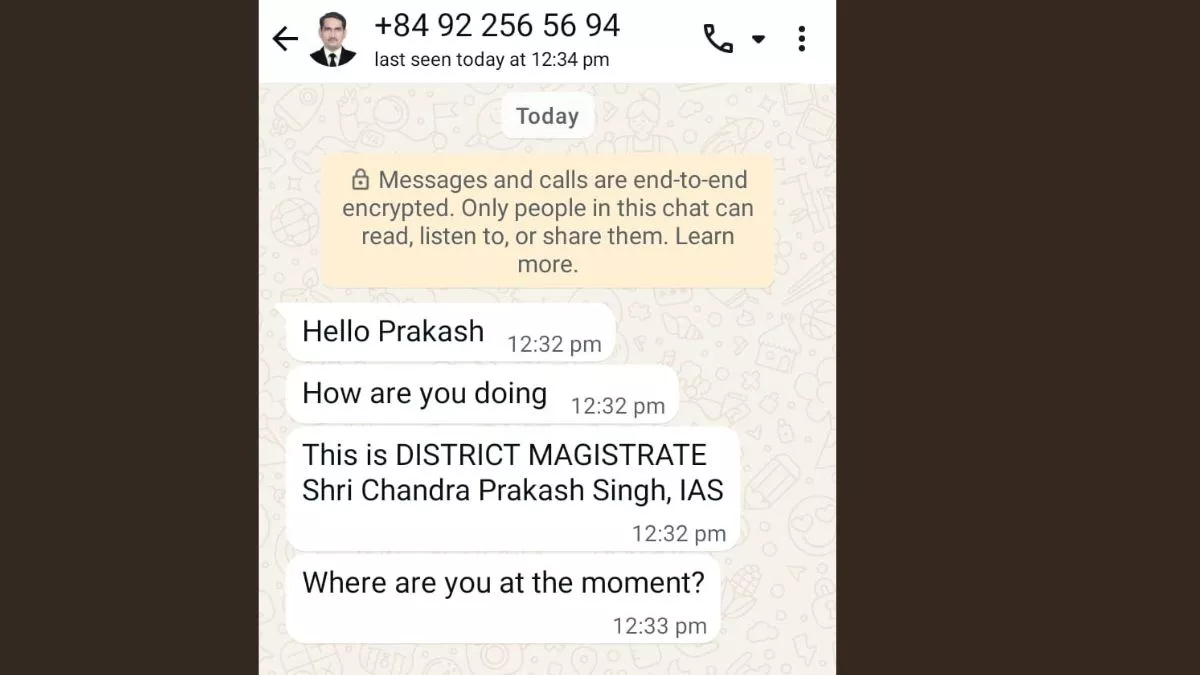Image resolution: width=1200 pixels, height=675 pixels.
Task: Start a voice call with this number
Action: pyautogui.click(x=718, y=39)
